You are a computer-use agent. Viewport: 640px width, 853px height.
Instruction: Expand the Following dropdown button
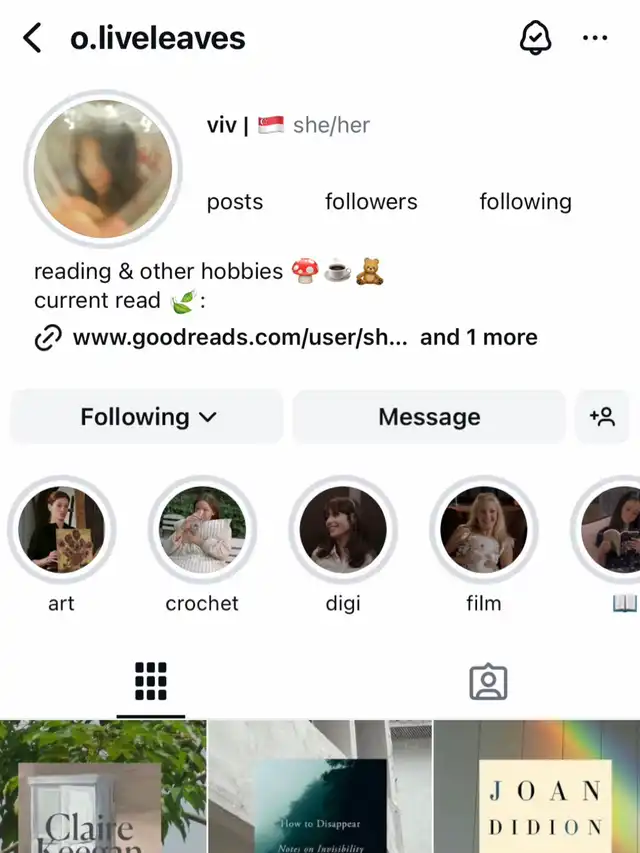coord(147,417)
